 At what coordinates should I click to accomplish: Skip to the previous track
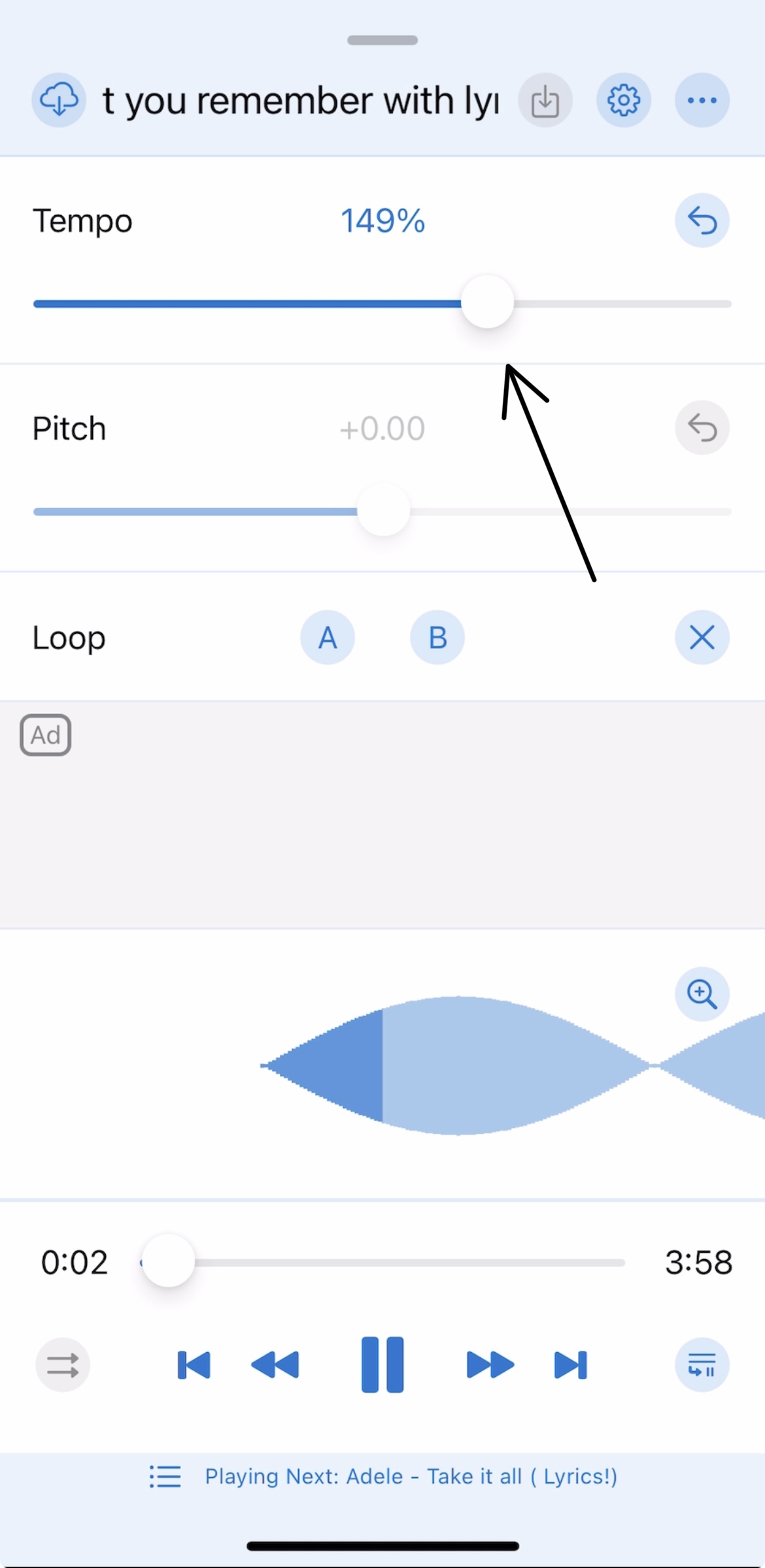(x=194, y=1365)
